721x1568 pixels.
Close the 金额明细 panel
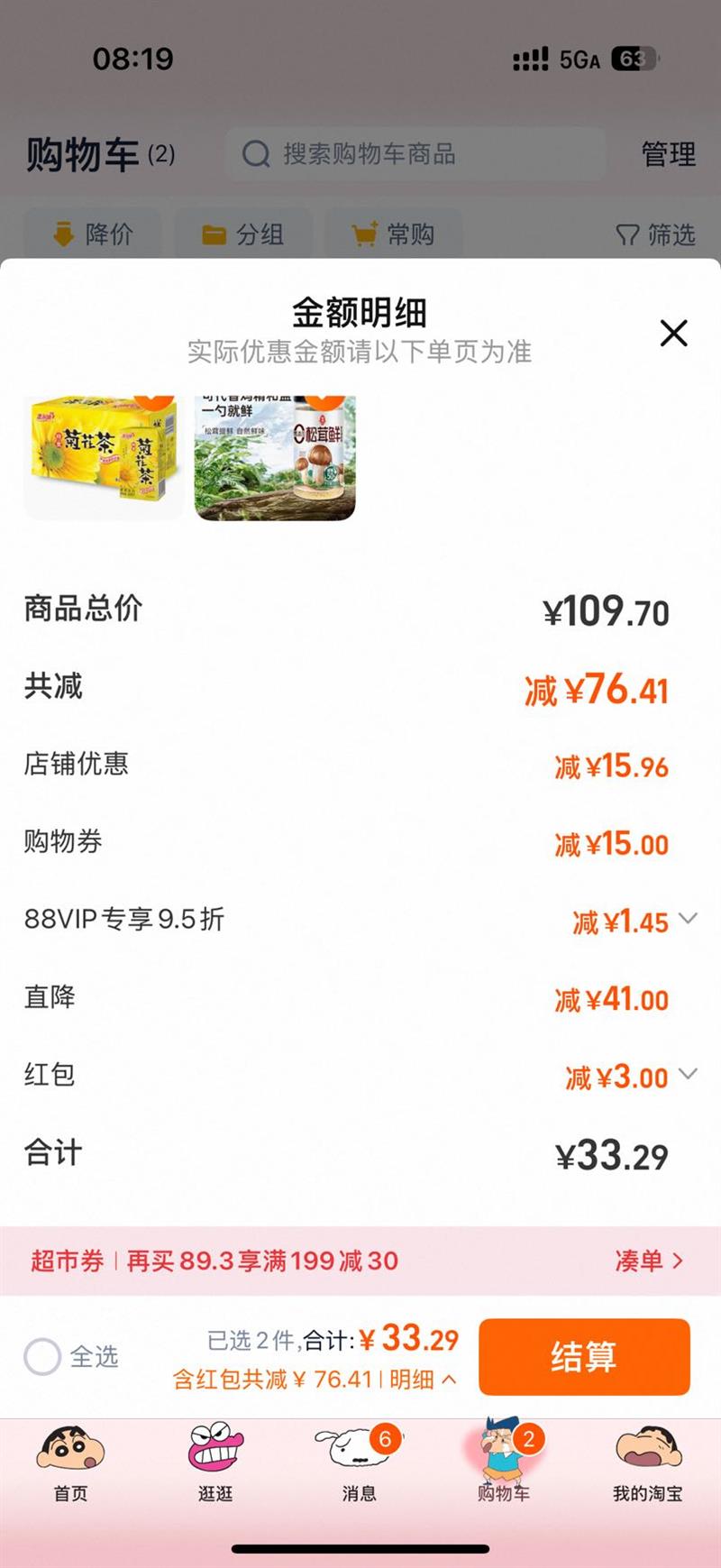click(x=673, y=333)
